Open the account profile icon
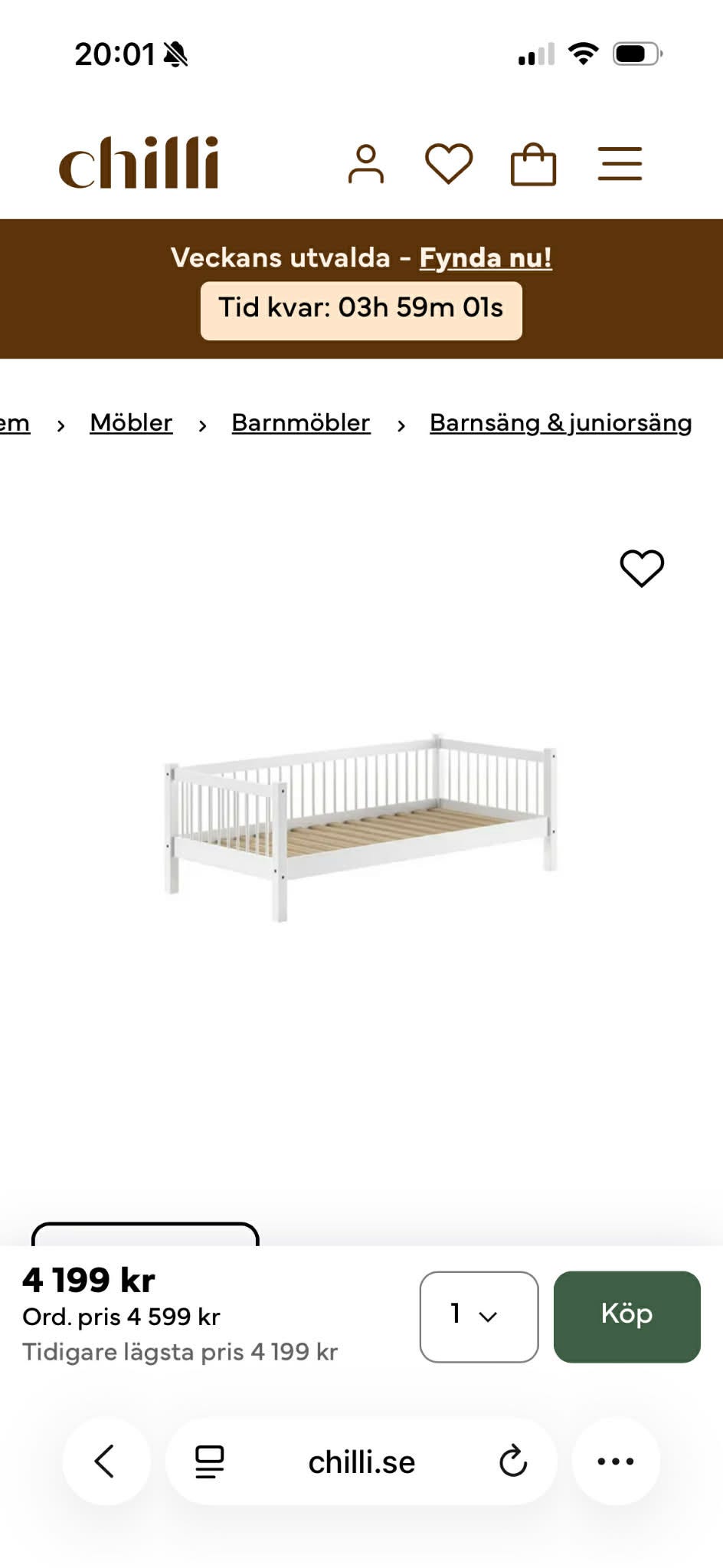Viewport: 723px width, 1568px height. tap(365, 164)
